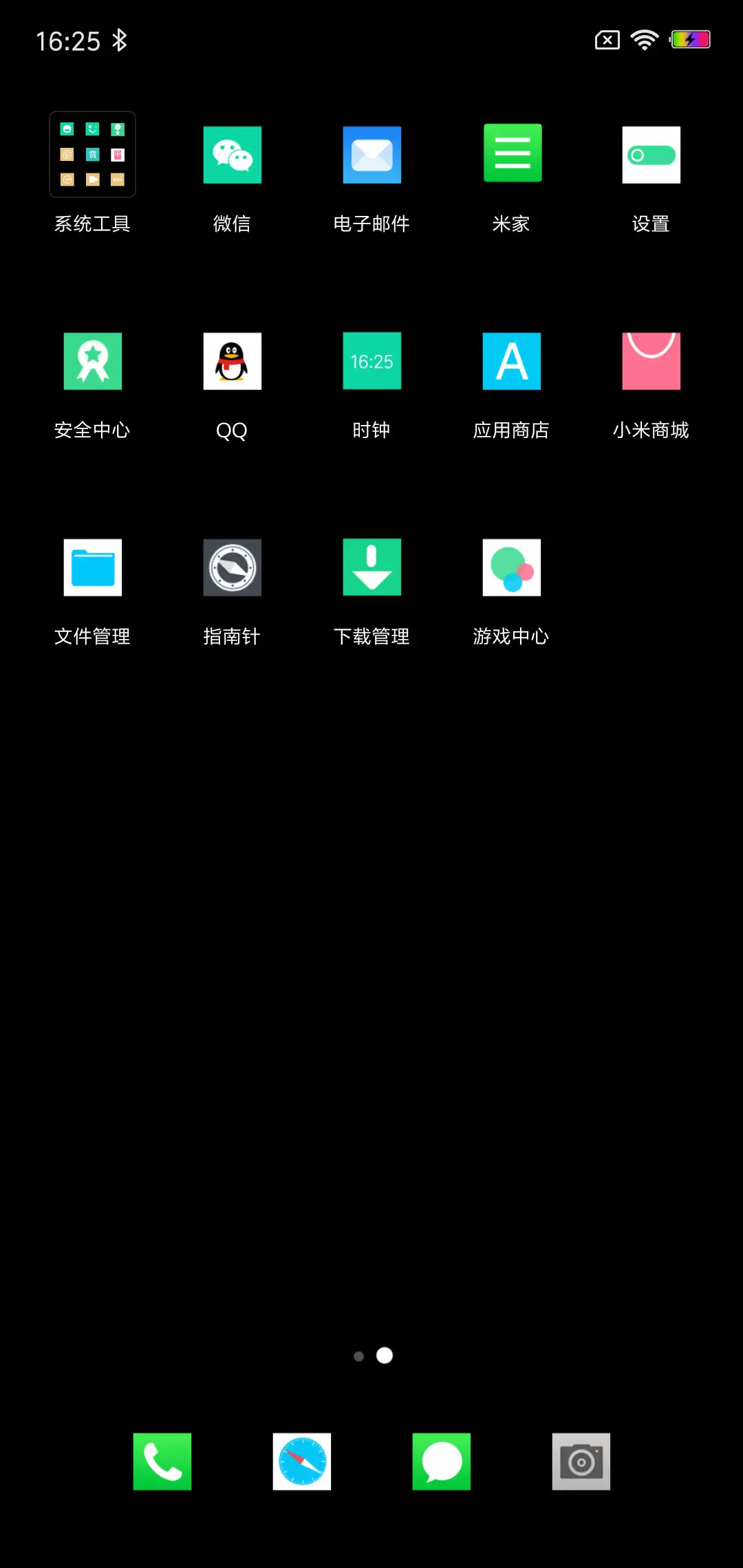Open the 系统工具 folder
Image resolution: width=743 pixels, height=1568 pixels.
click(92, 155)
